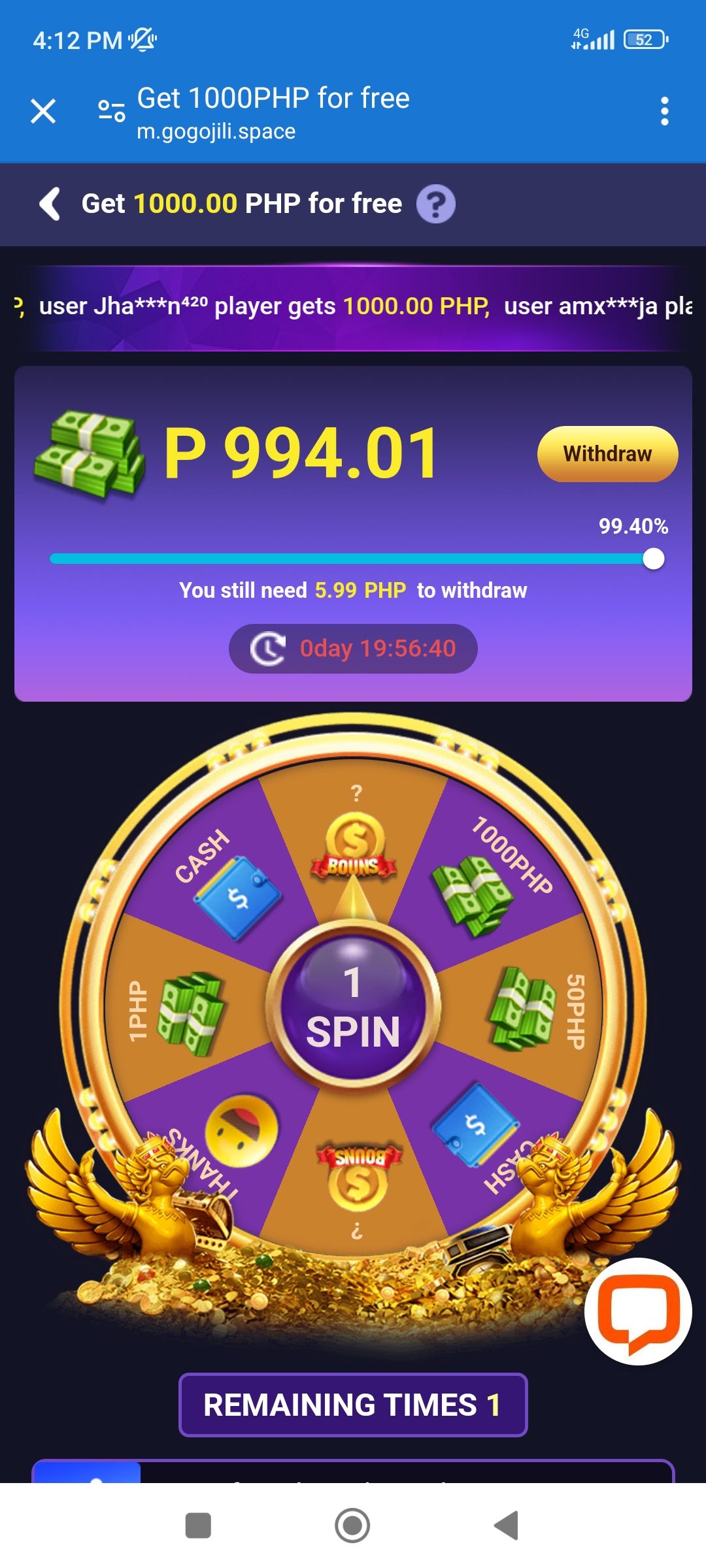Tap the system home button
The image size is (706, 1568).
(x=352, y=1526)
